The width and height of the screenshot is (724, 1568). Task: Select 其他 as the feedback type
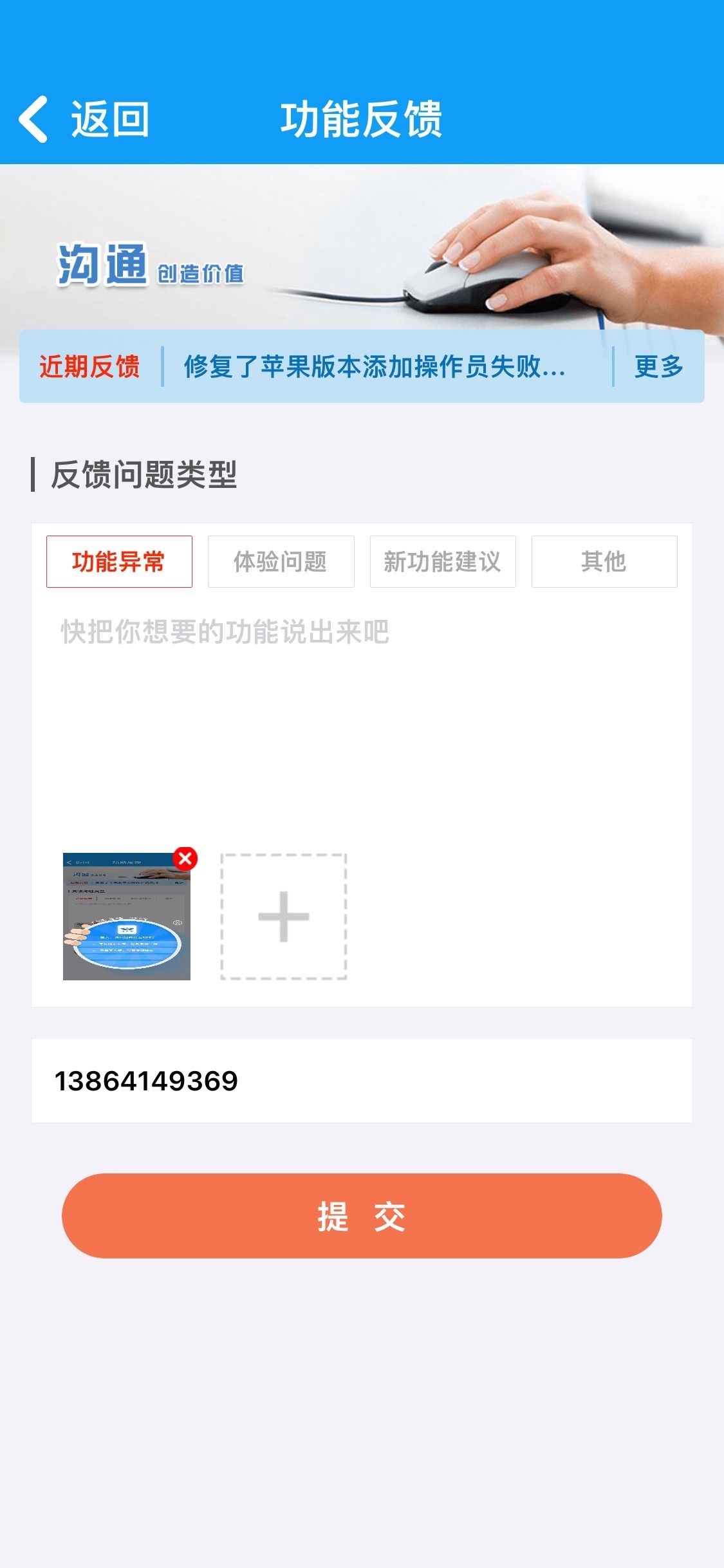(x=604, y=561)
